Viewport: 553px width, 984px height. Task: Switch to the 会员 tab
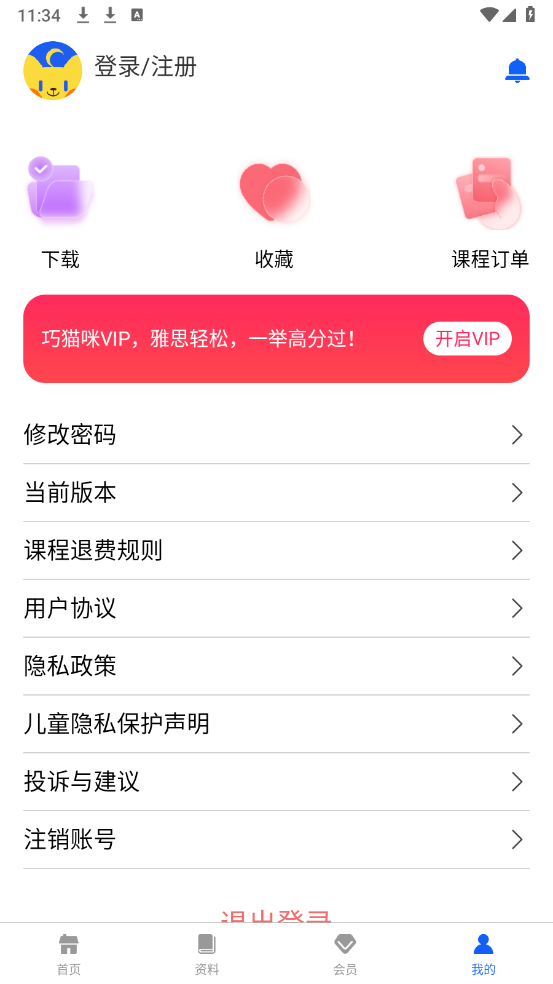click(x=345, y=954)
